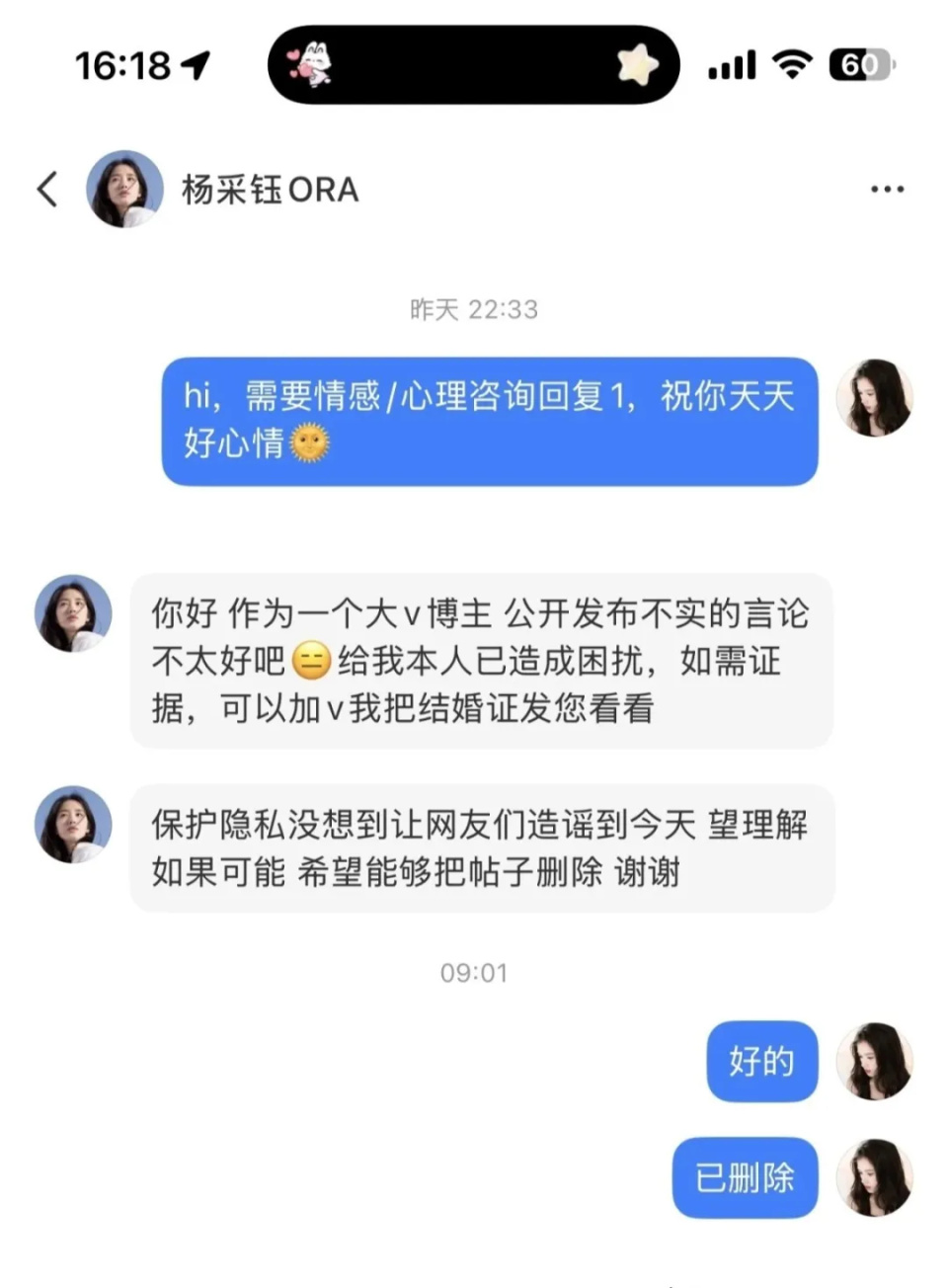
Task: Open the sender's avatar next to the privacy message
Action: pos(71,823)
